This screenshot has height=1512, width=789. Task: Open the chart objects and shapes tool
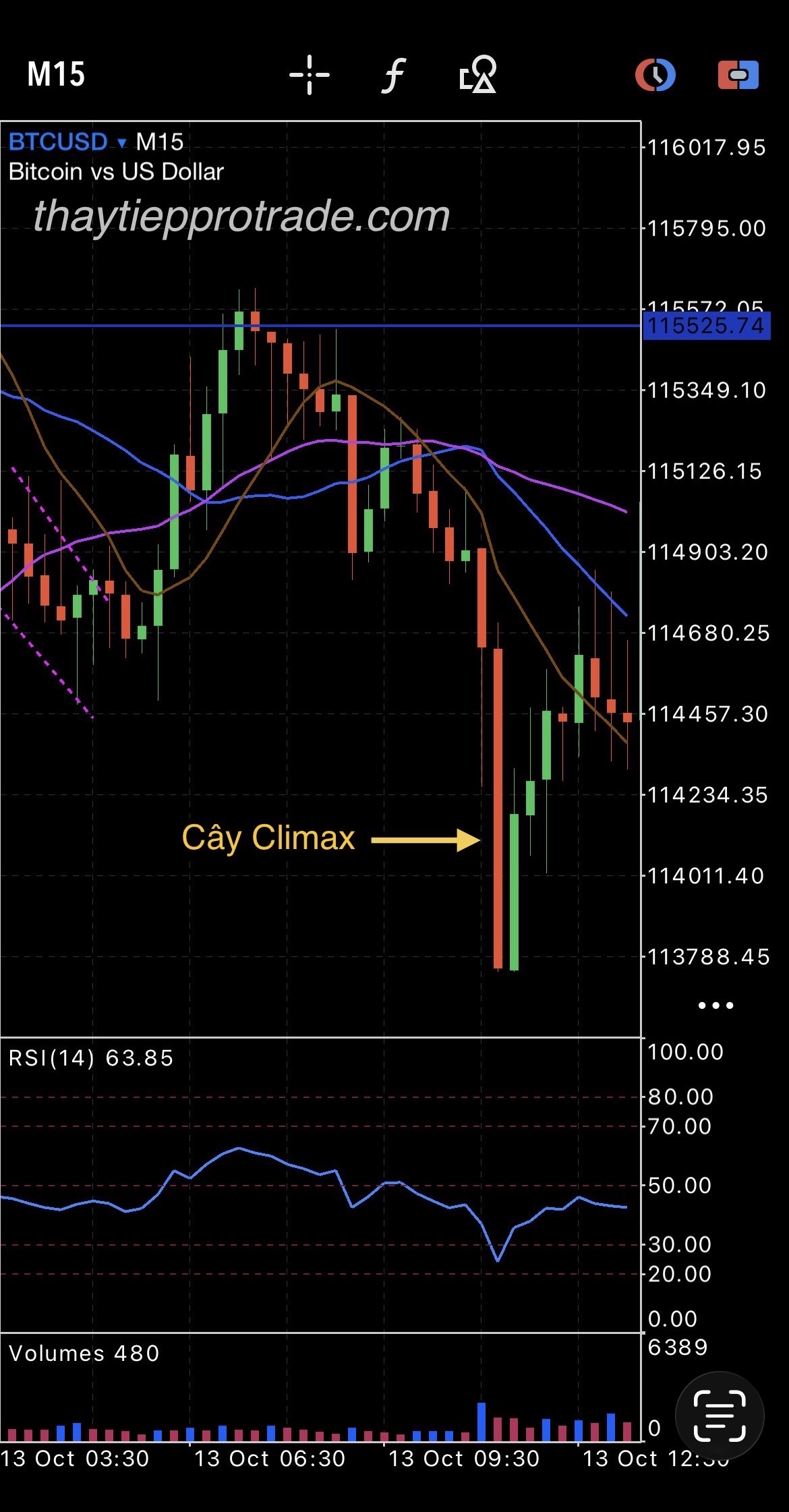[x=478, y=74]
